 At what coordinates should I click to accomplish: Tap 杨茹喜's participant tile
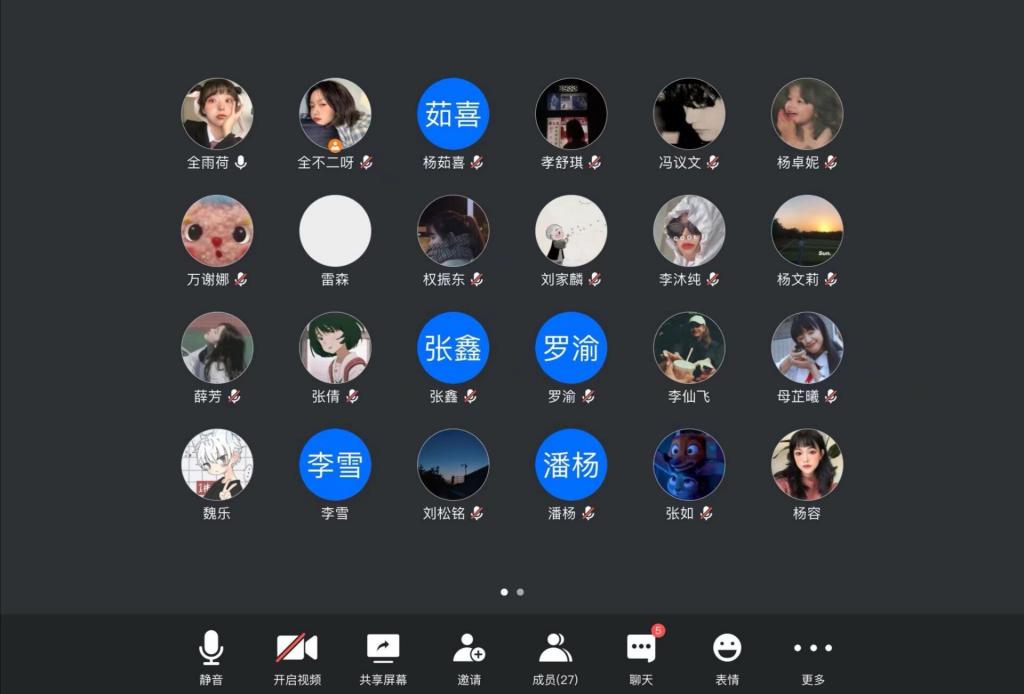point(453,114)
